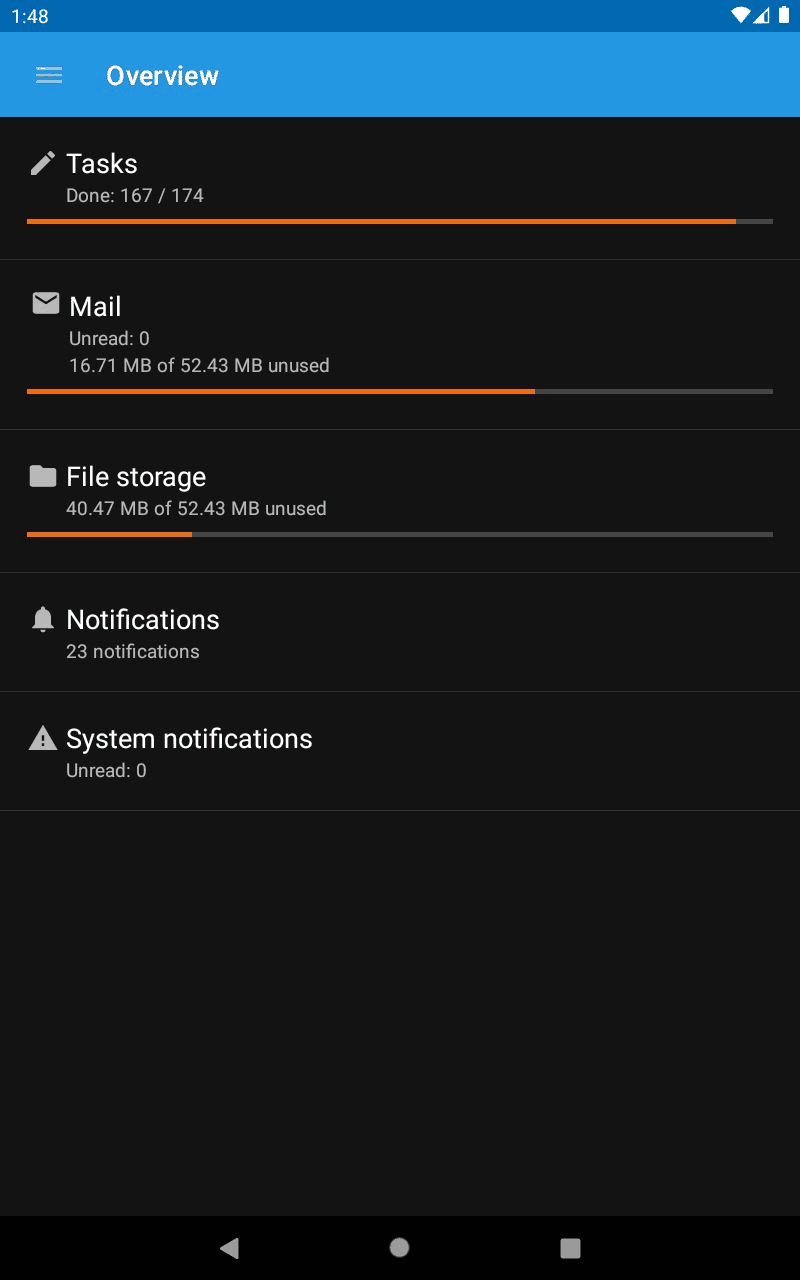Open the Tasks section
800x1280 pixels.
click(x=400, y=188)
